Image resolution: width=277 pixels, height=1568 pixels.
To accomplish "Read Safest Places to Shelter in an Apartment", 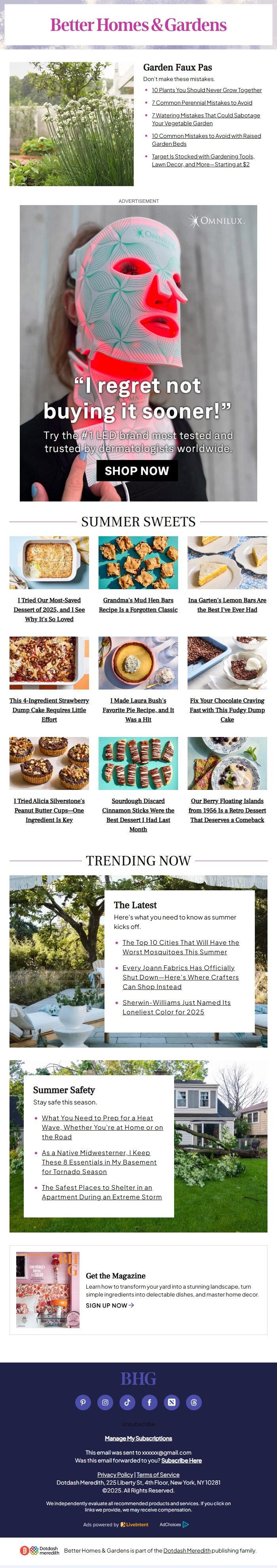I will [x=101, y=1192].
